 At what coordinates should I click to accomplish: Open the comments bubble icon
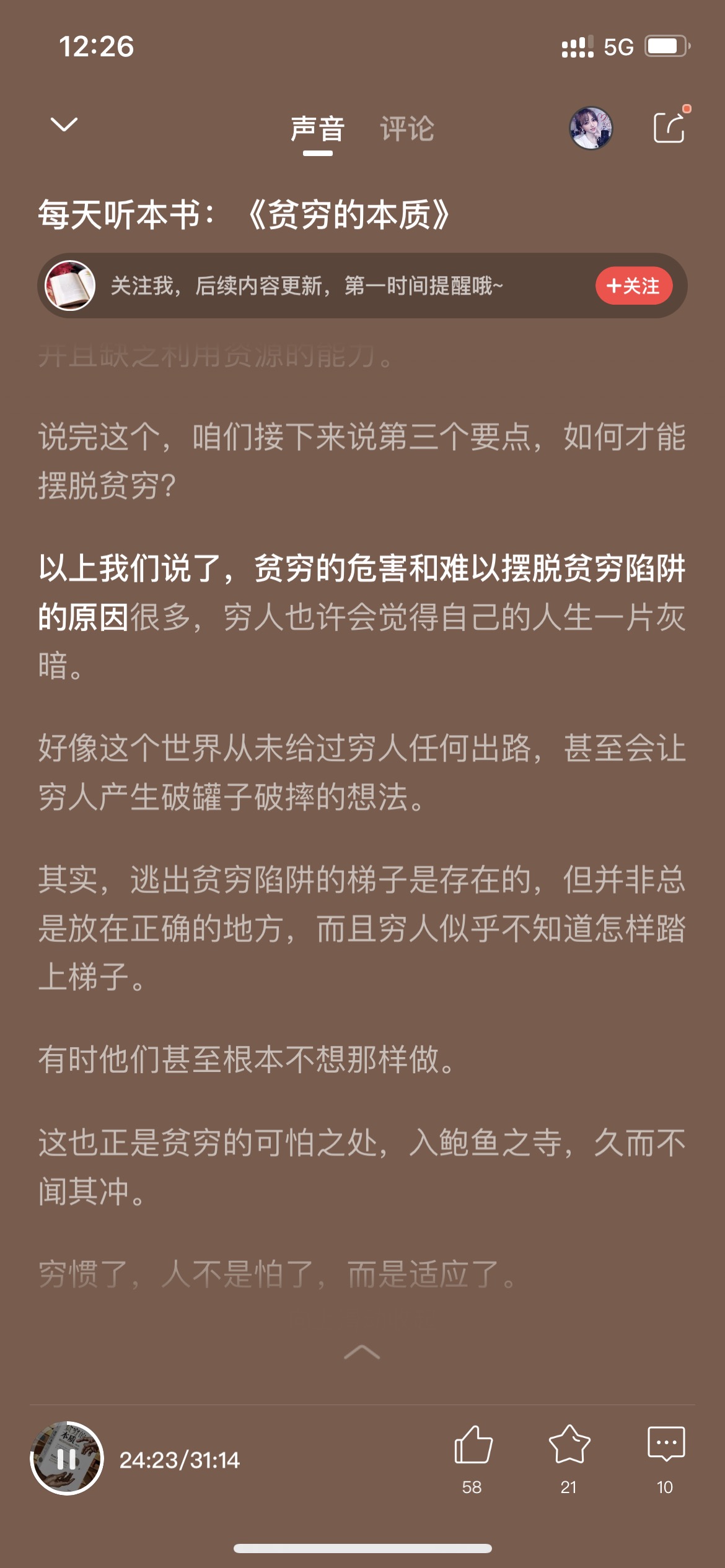[x=666, y=1445]
